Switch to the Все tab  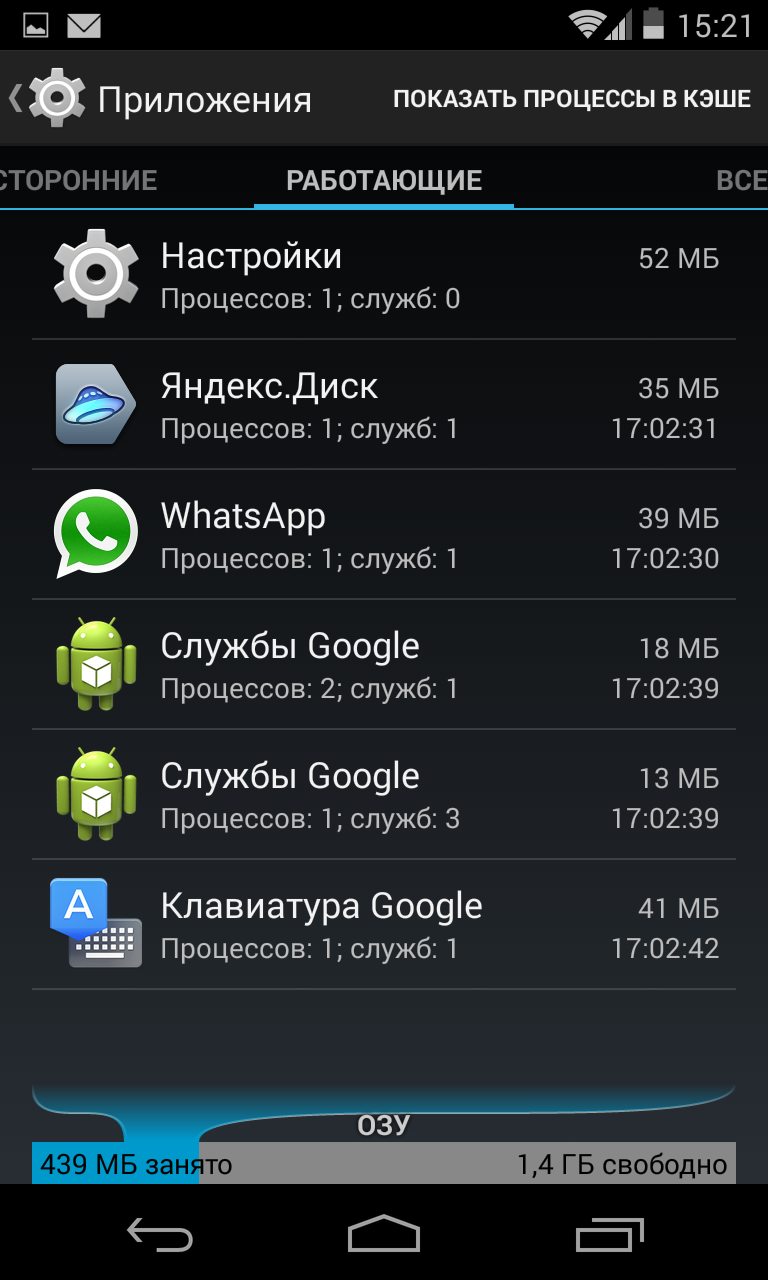(x=742, y=180)
